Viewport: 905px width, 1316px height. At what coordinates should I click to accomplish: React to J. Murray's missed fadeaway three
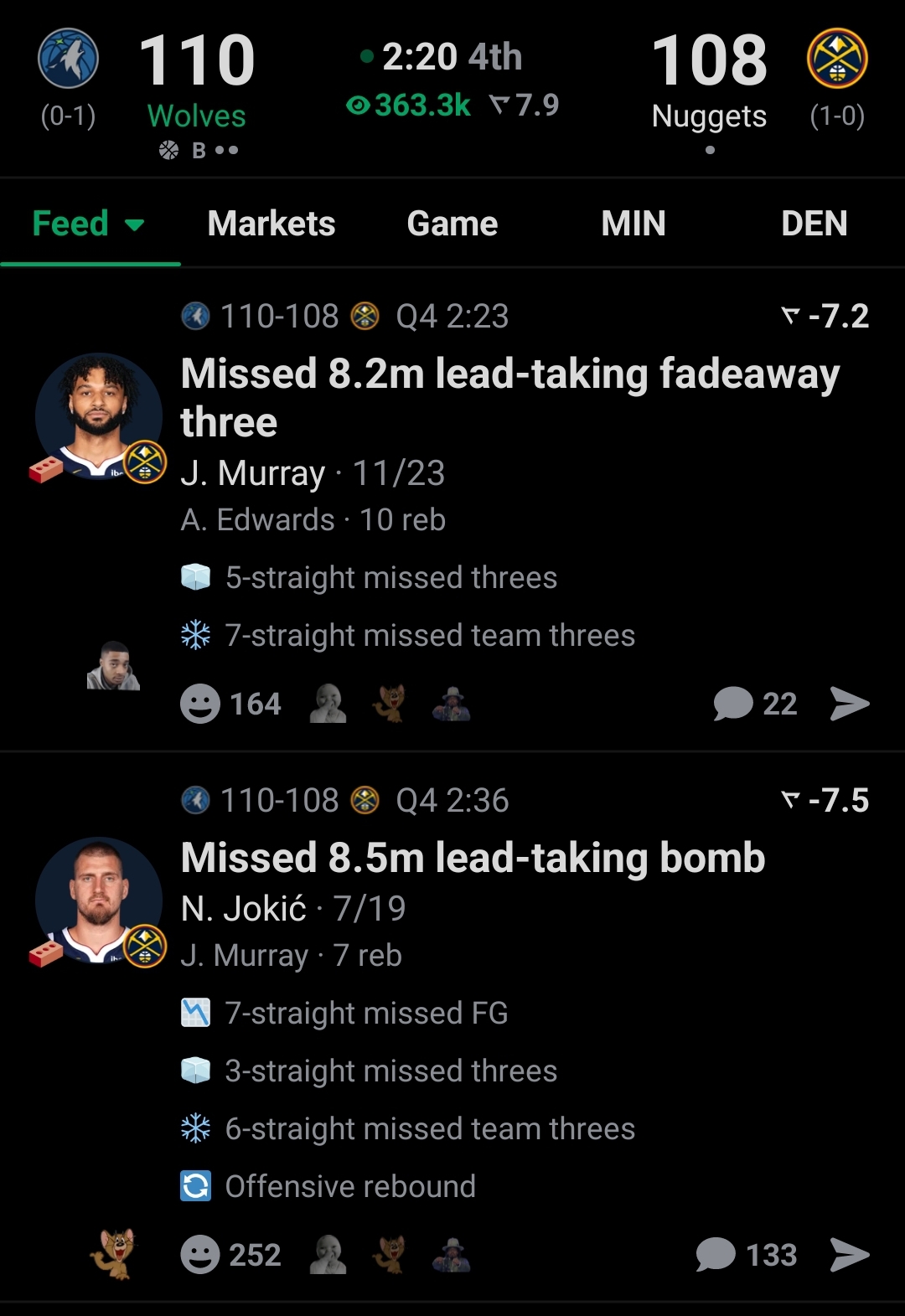click(200, 704)
